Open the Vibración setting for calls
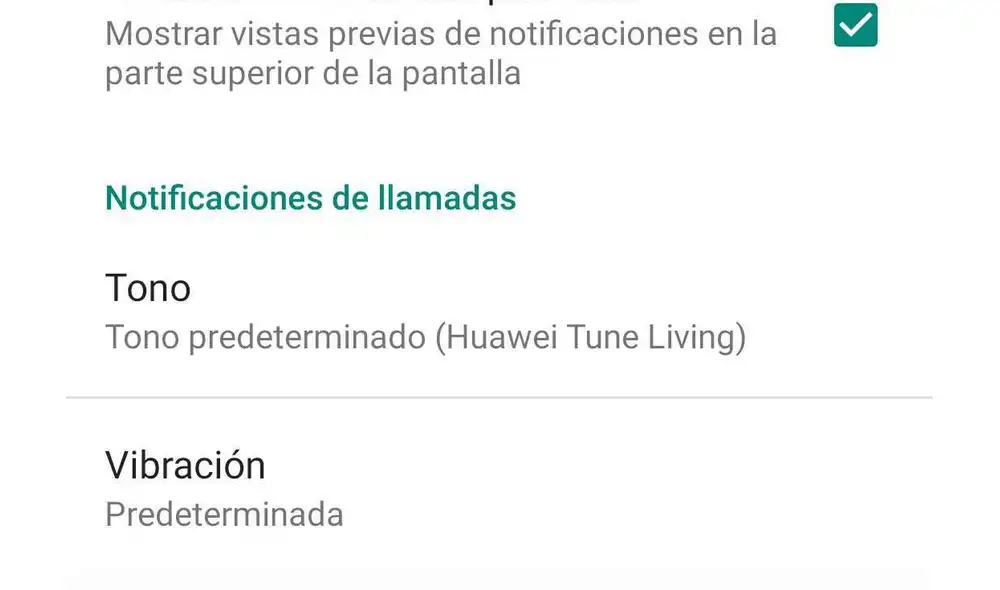 [225, 489]
